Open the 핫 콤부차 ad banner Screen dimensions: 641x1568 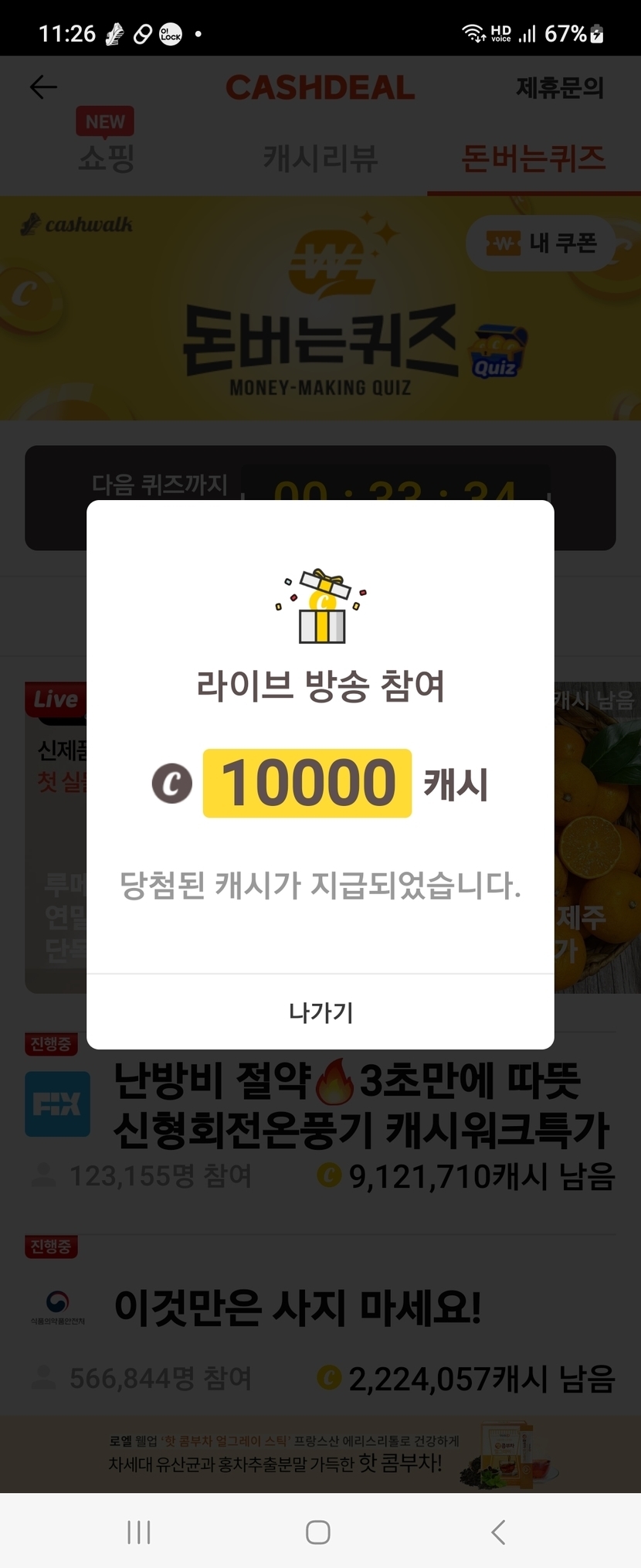point(320,1453)
